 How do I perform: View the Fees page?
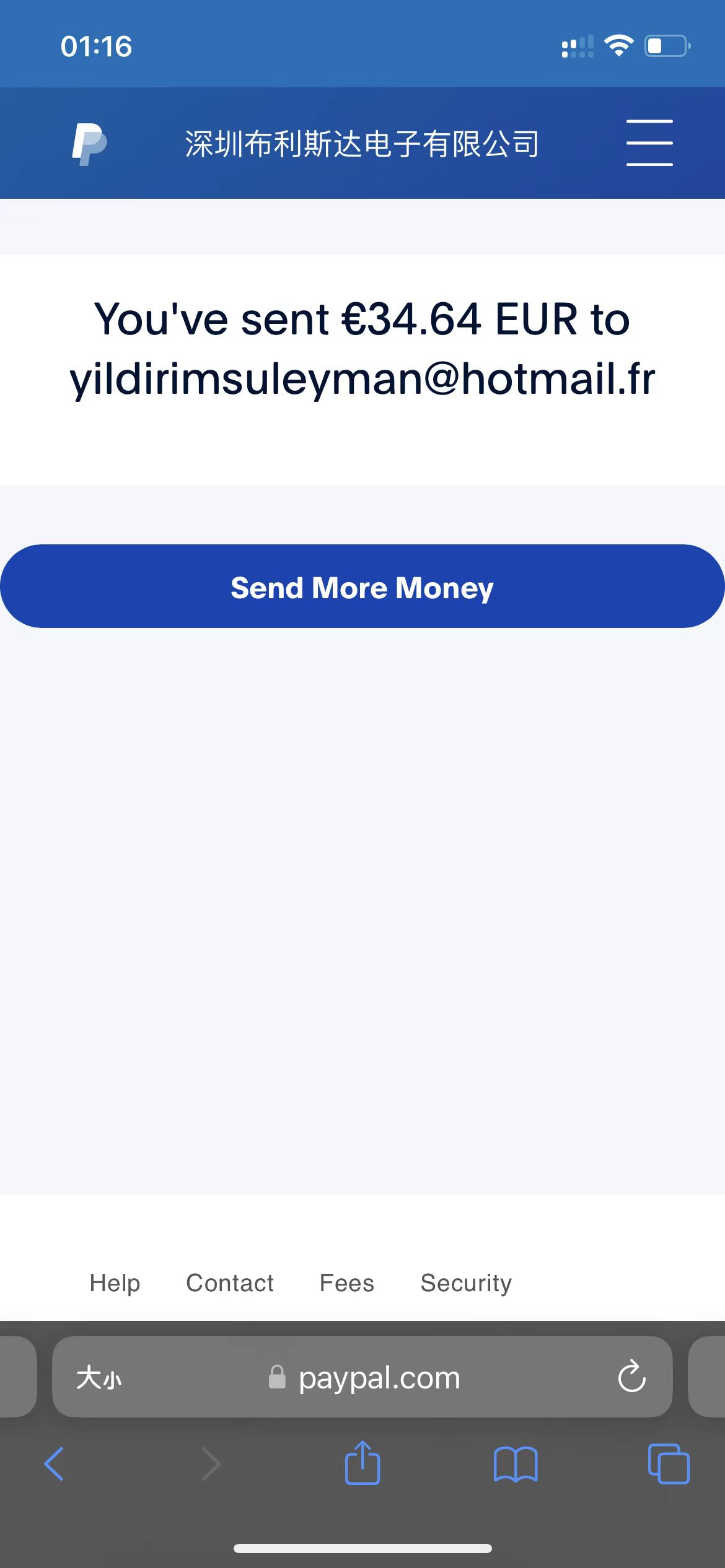[x=346, y=1283]
